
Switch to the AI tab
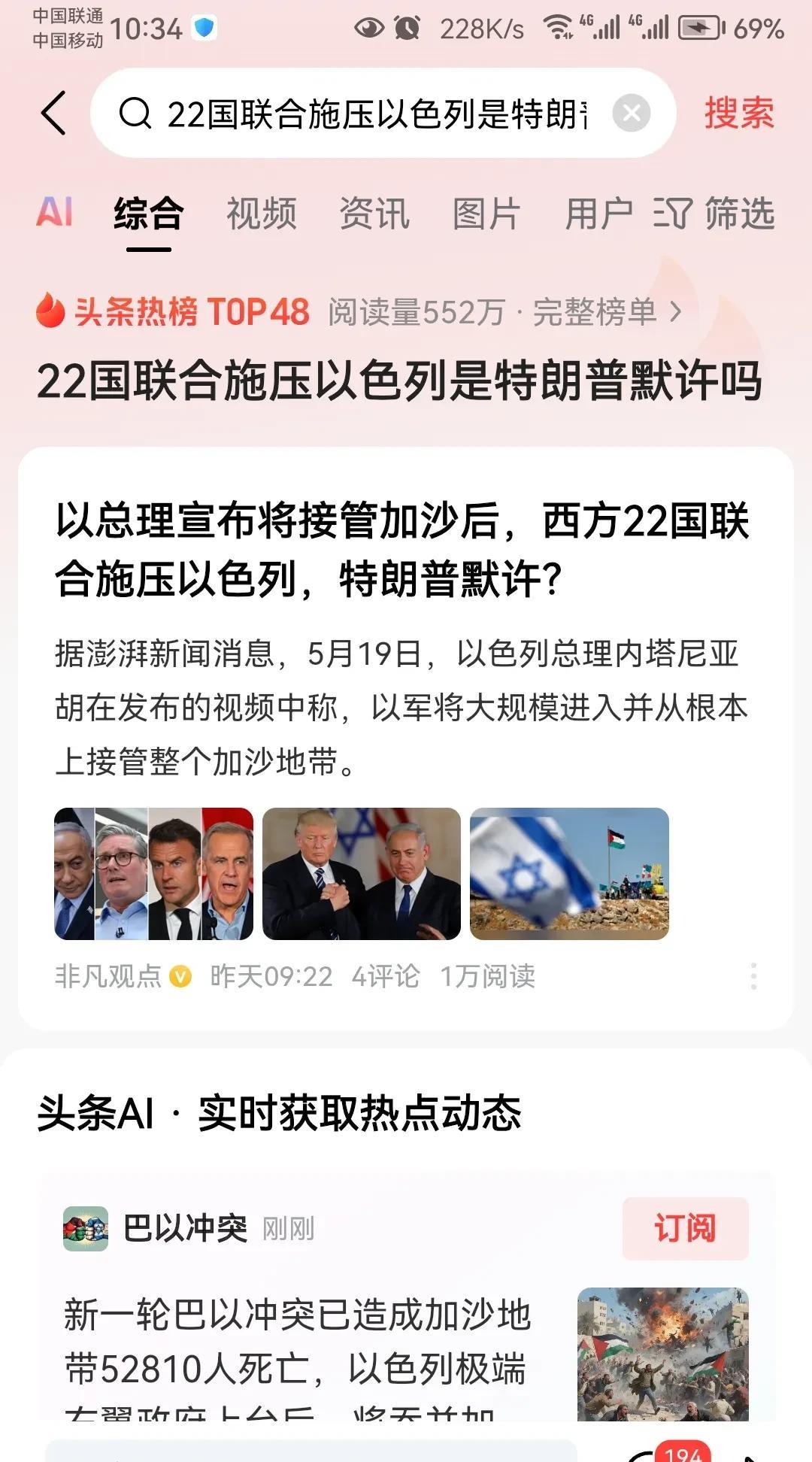(55, 212)
